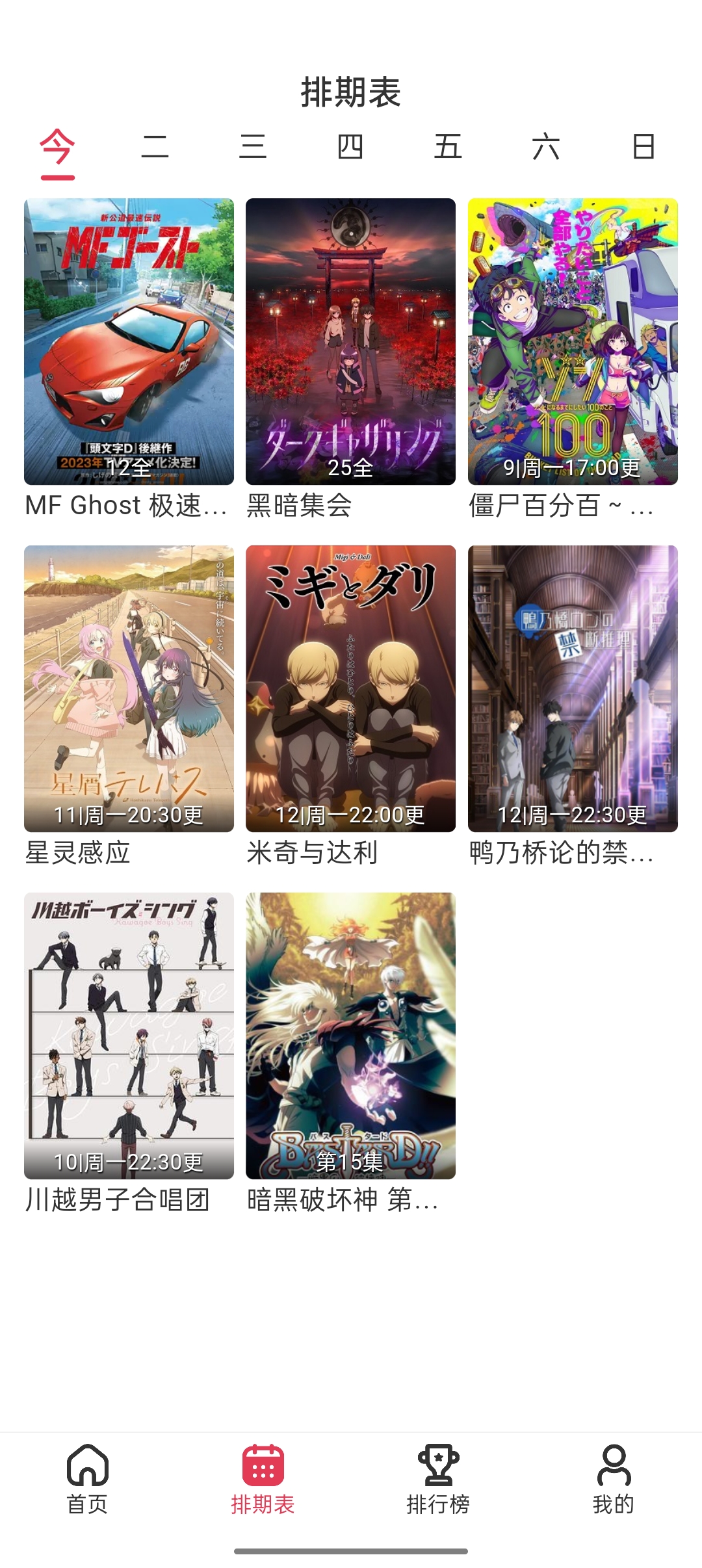The height and width of the screenshot is (1568, 702).
Task: Switch to the 日 (Sunday) tab
Action: (643, 147)
